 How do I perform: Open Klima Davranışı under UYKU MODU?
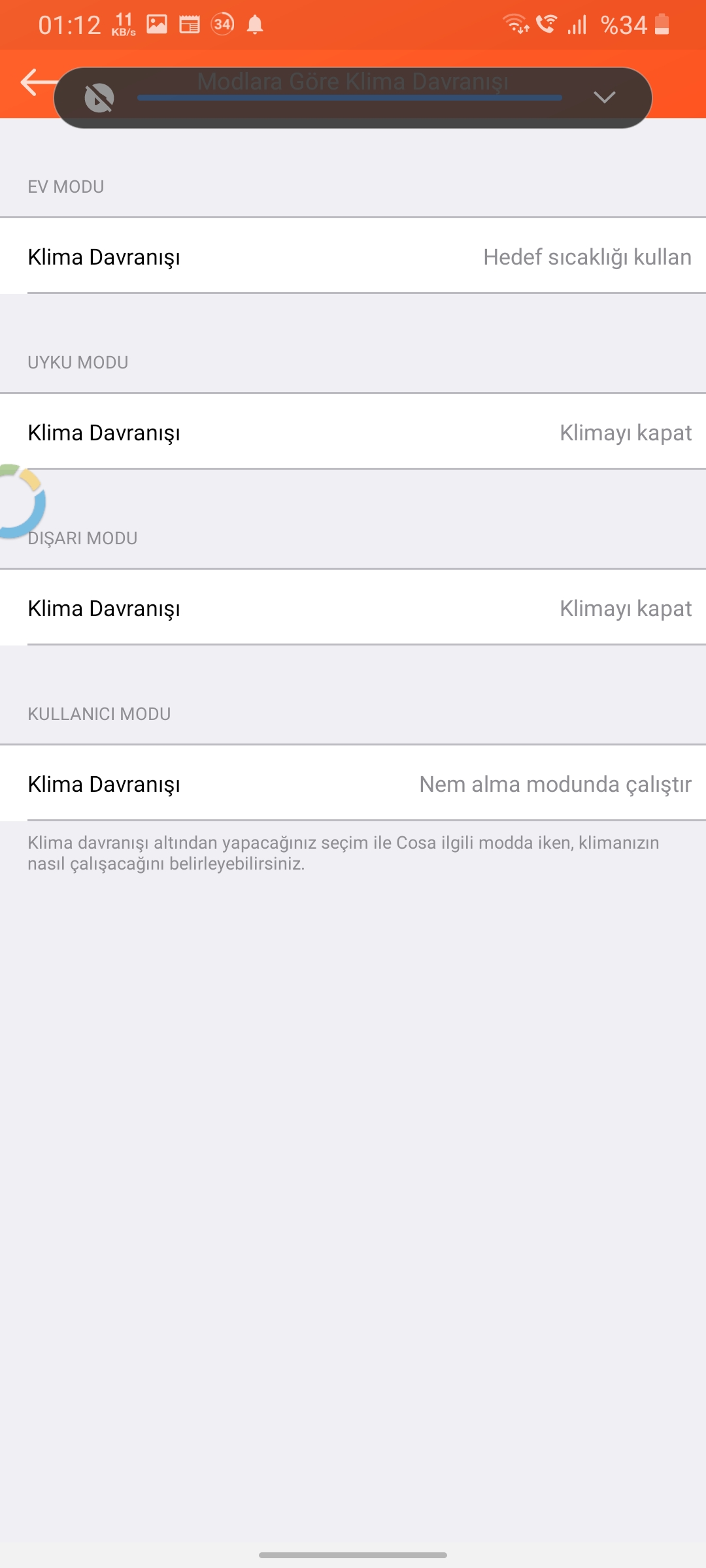353,432
